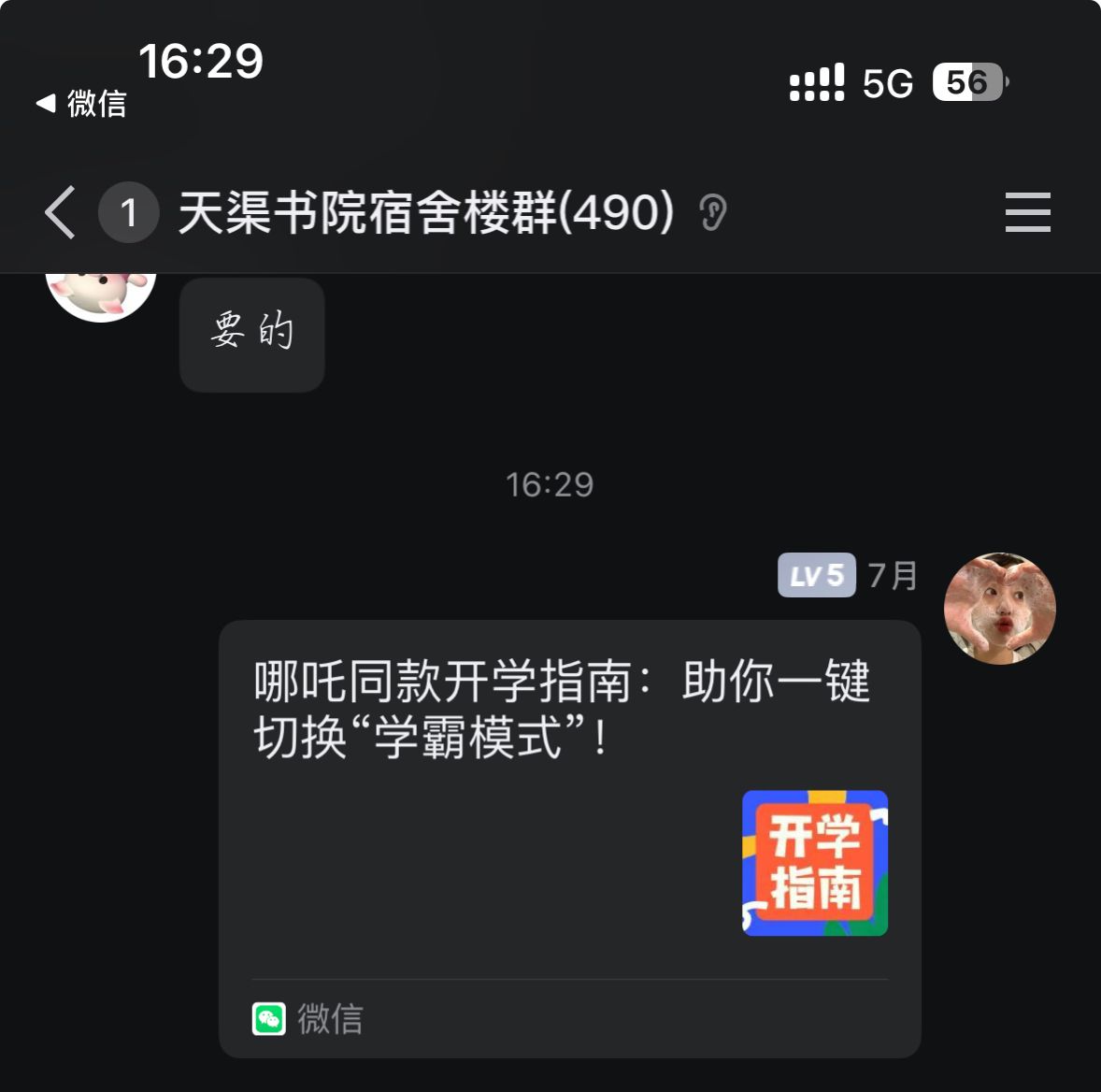View profile of the LV5 7月 sender avatar
Image resolution: width=1101 pixels, height=1092 pixels.
coord(999,609)
